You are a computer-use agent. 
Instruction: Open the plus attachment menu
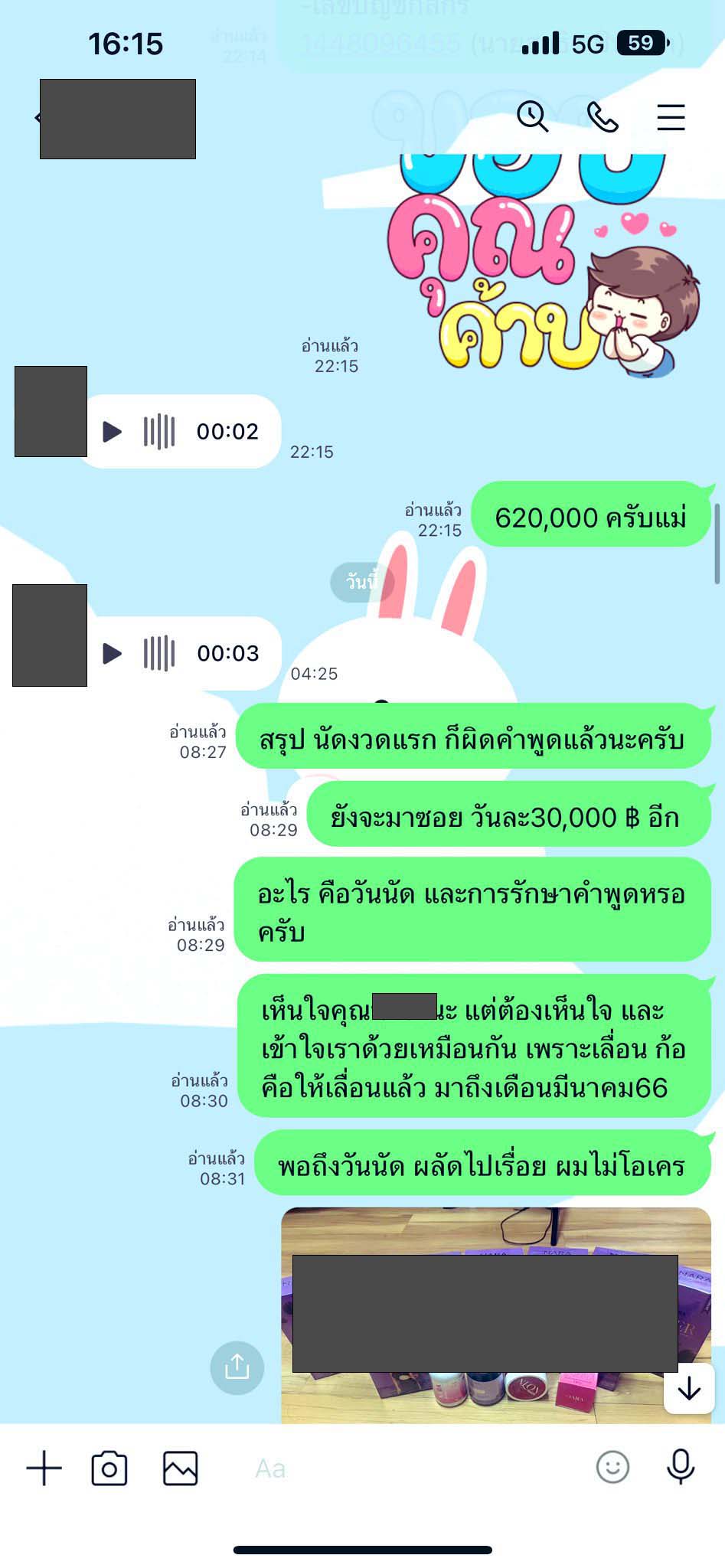coord(44,1468)
